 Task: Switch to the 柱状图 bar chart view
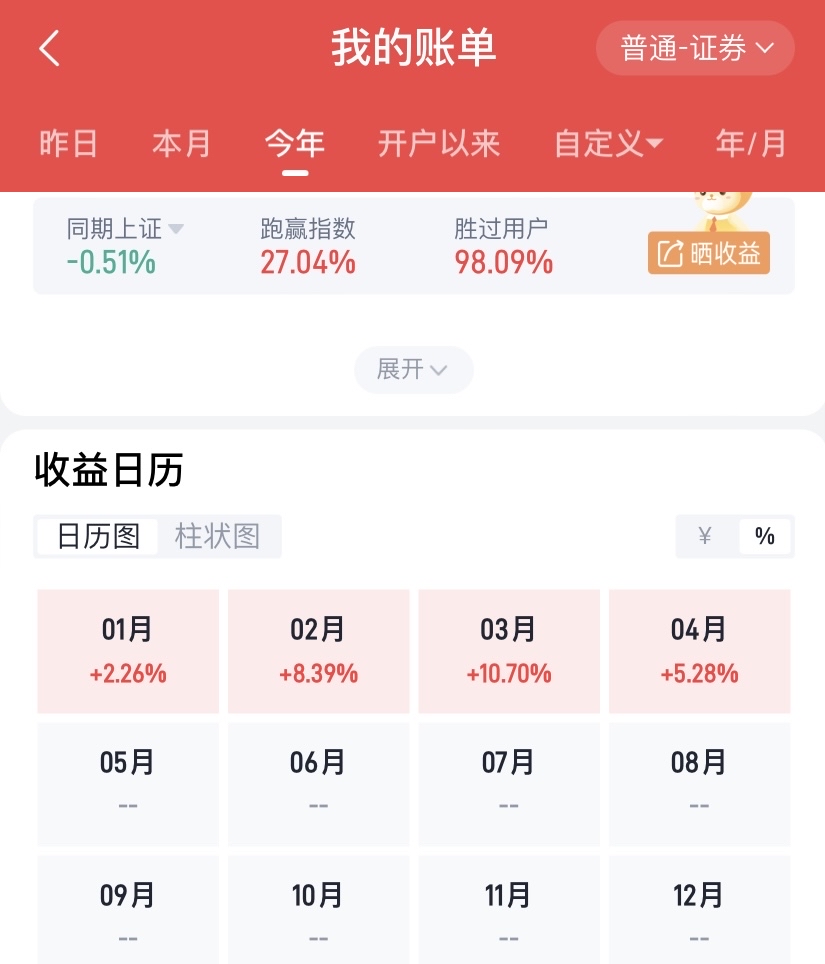tap(217, 536)
